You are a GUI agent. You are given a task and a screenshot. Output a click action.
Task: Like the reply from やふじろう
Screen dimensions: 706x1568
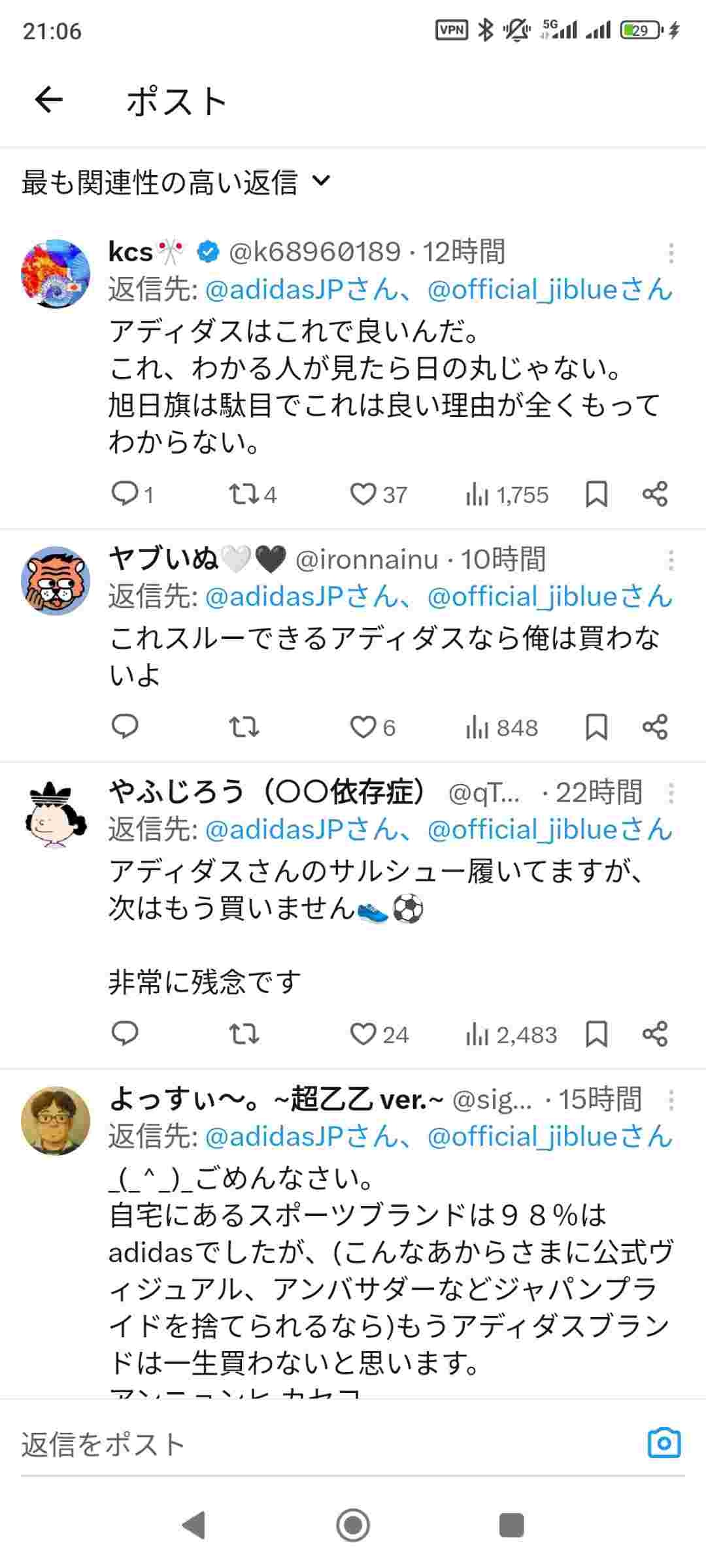[x=363, y=1034]
